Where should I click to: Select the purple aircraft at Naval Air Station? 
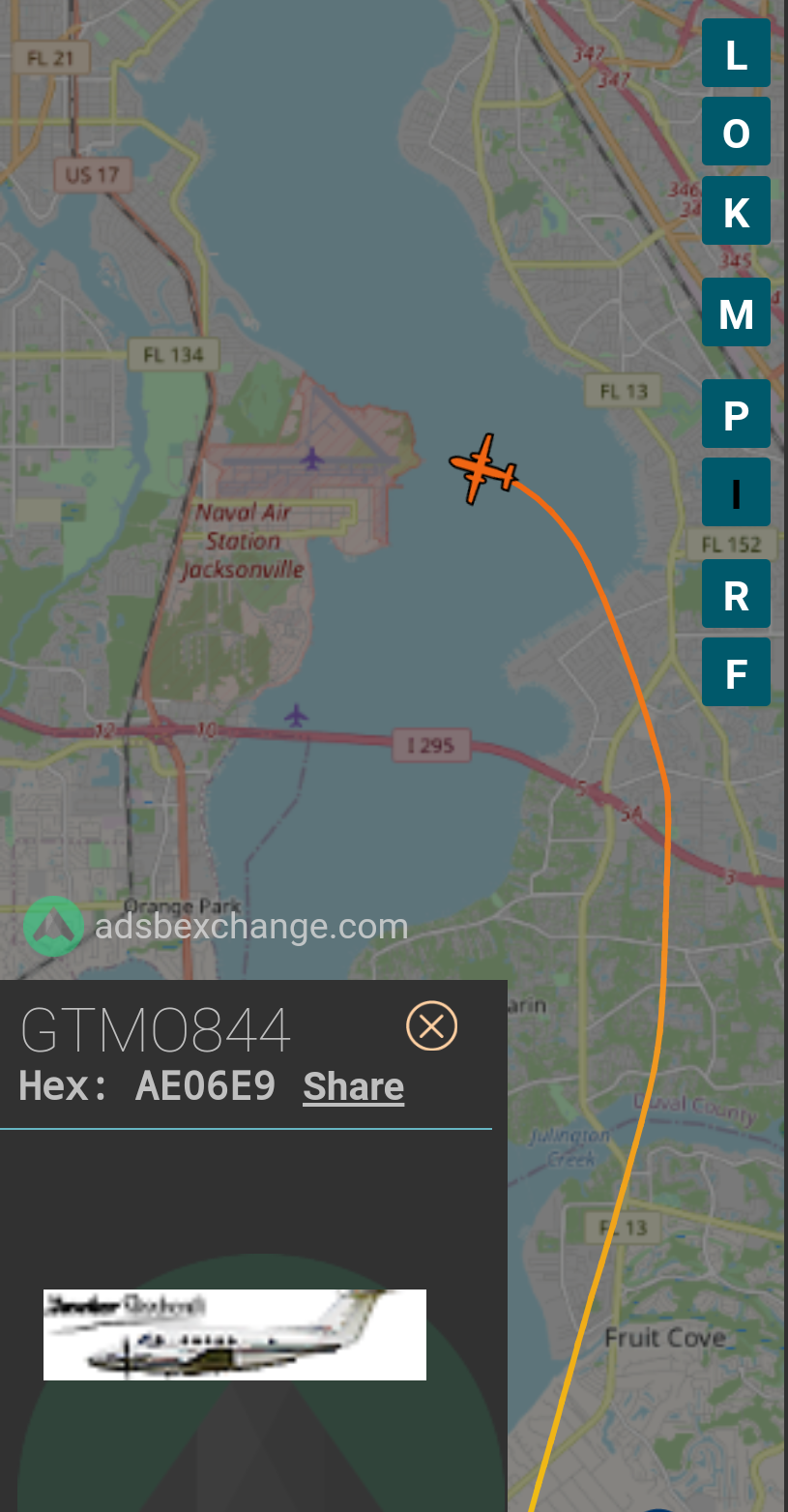click(311, 458)
